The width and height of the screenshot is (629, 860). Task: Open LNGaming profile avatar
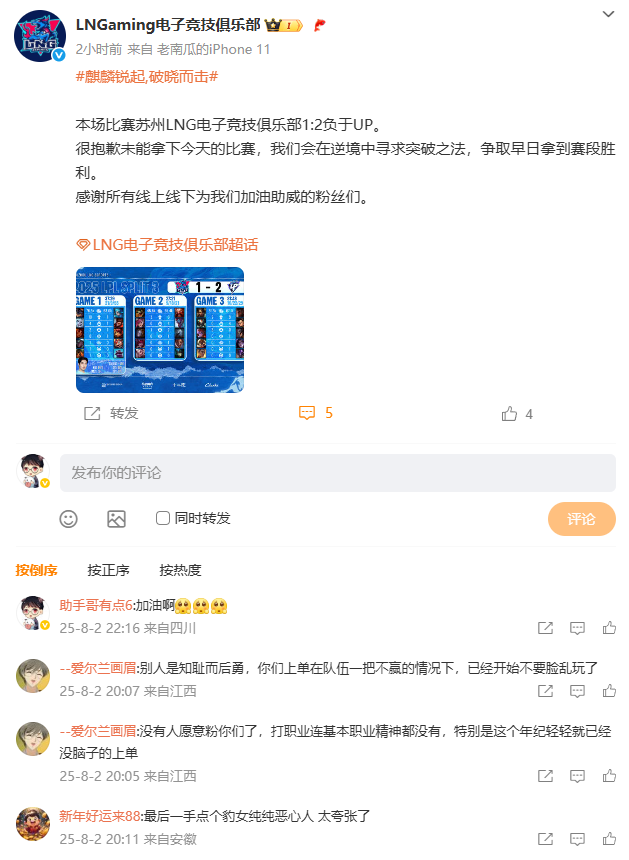39,37
